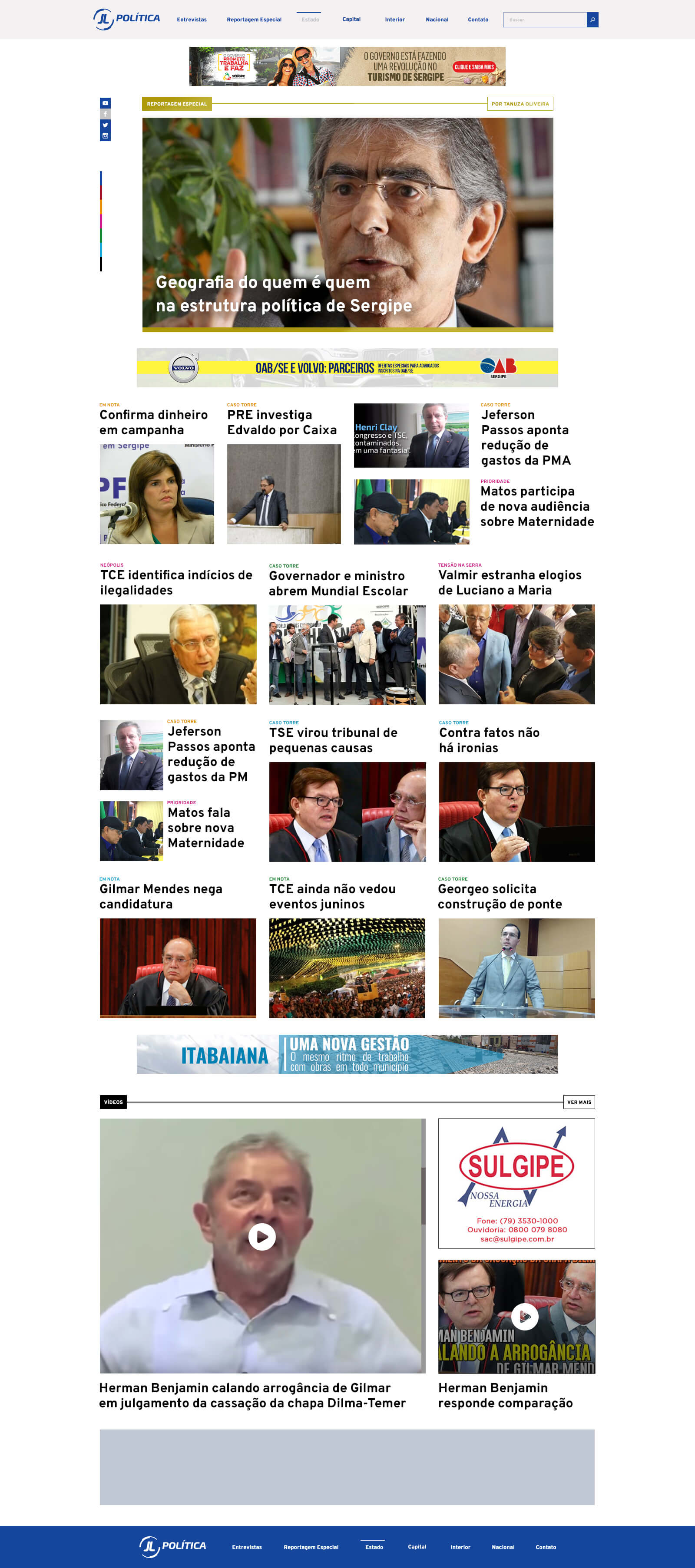Open Governador e ministro abrem Mundial Escolar
Viewport: 695px width, 1568px height.
[x=339, y=583]
